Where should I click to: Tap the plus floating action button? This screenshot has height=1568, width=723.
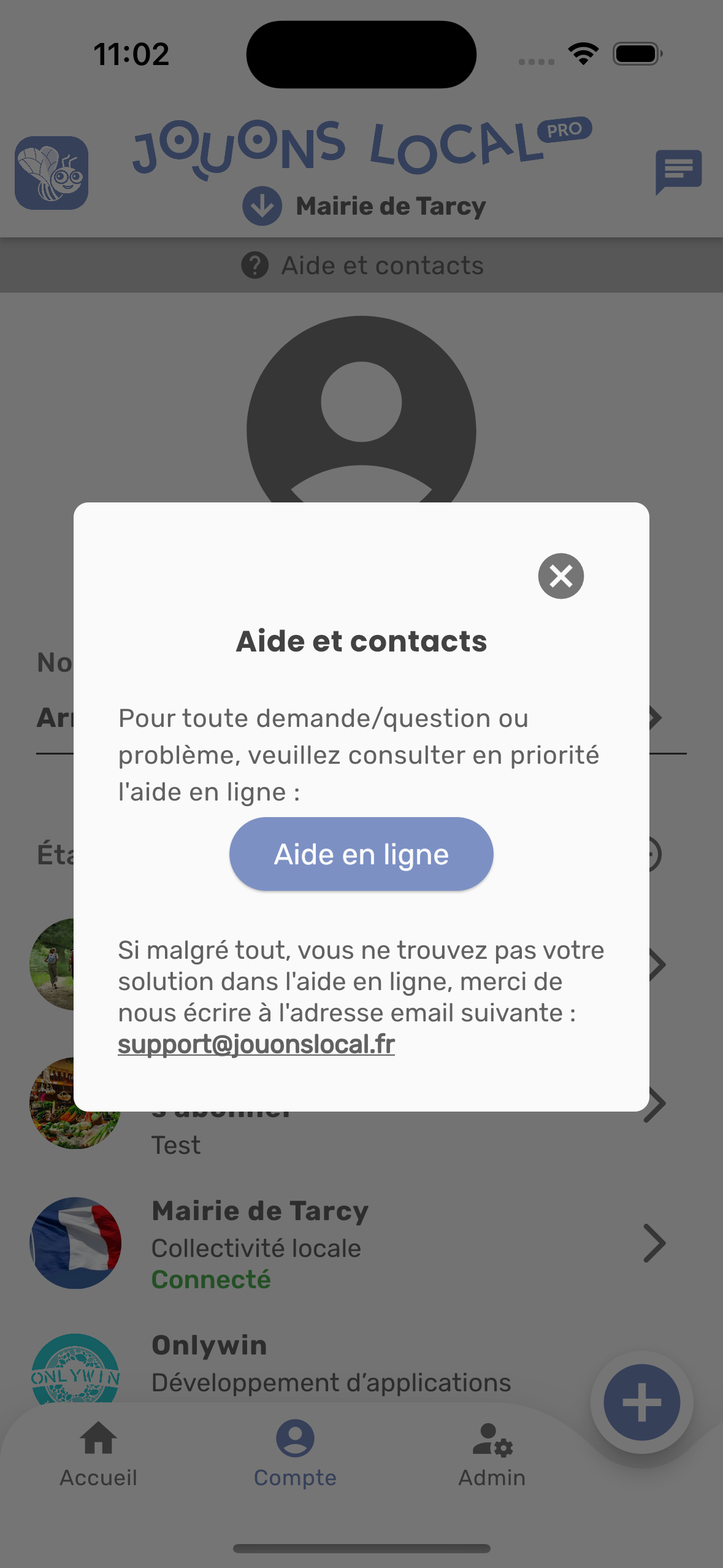[641, 1402]
